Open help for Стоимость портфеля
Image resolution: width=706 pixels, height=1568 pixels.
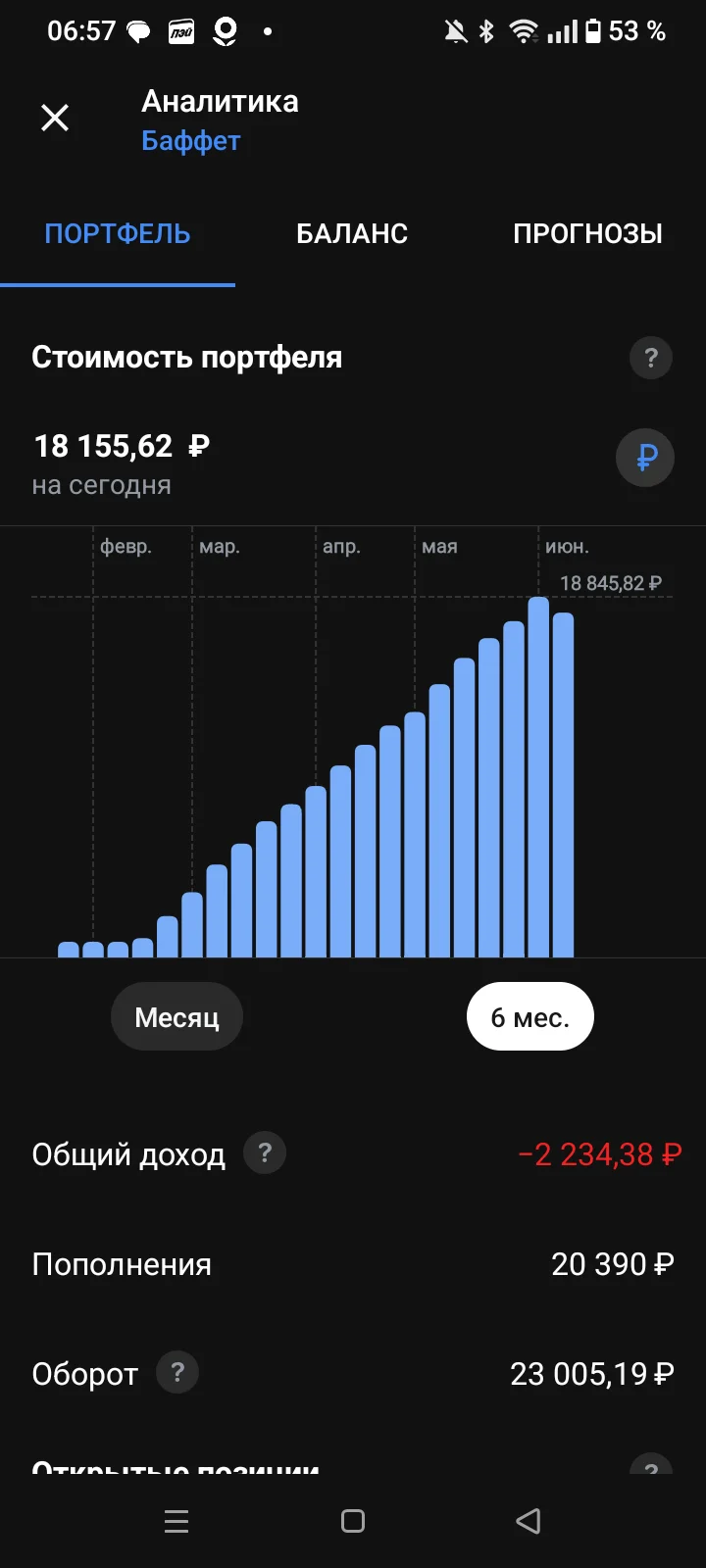[x=651, y=358]
